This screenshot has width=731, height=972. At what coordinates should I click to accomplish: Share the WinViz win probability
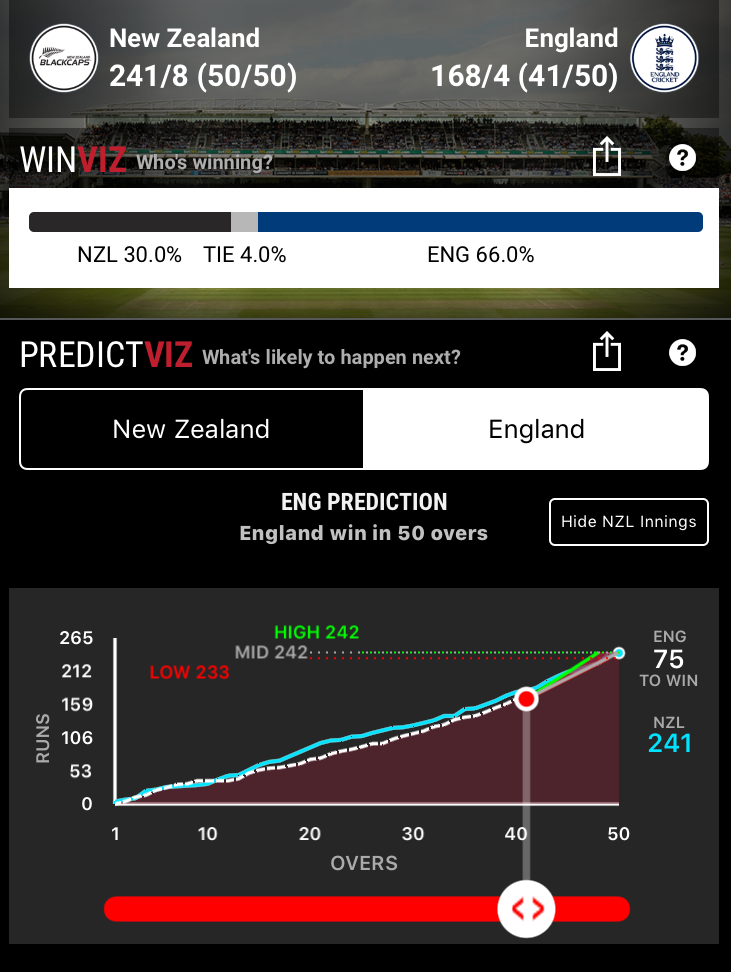coord(607,157)
